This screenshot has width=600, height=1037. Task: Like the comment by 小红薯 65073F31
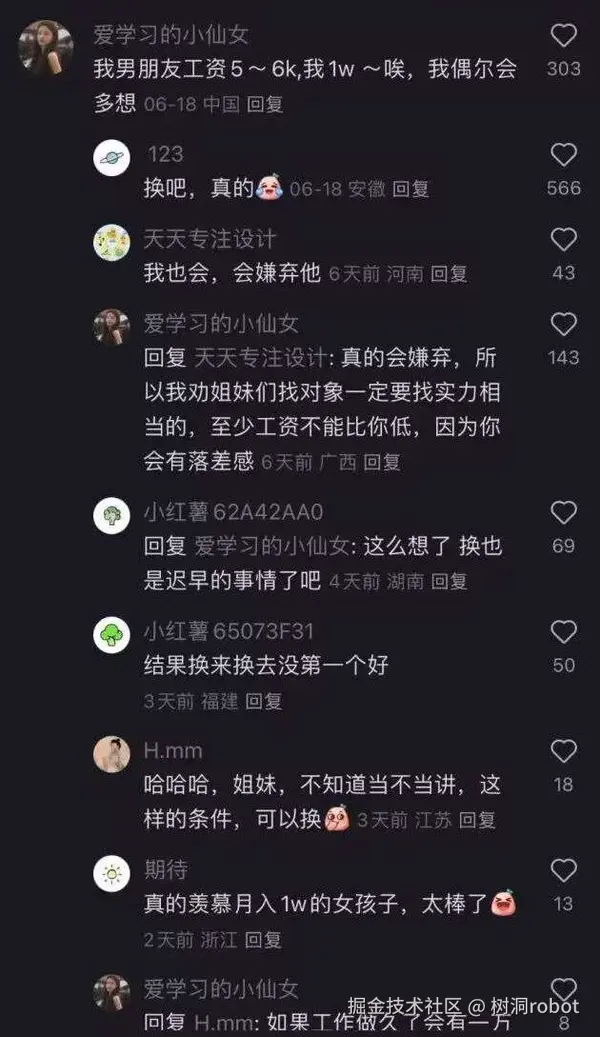pos(564,632)
